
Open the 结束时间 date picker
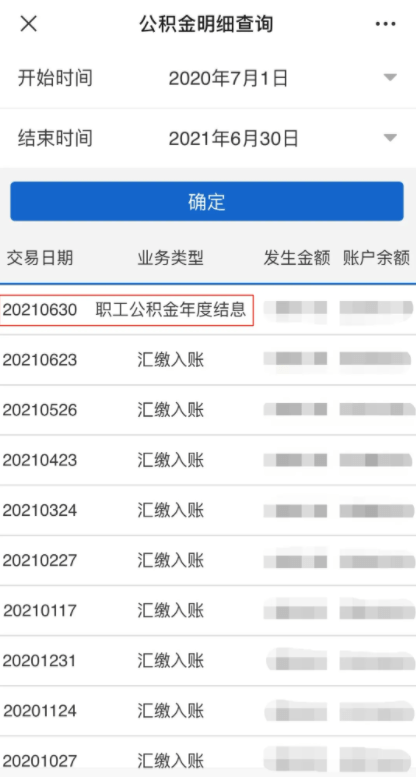coord(208,138)
